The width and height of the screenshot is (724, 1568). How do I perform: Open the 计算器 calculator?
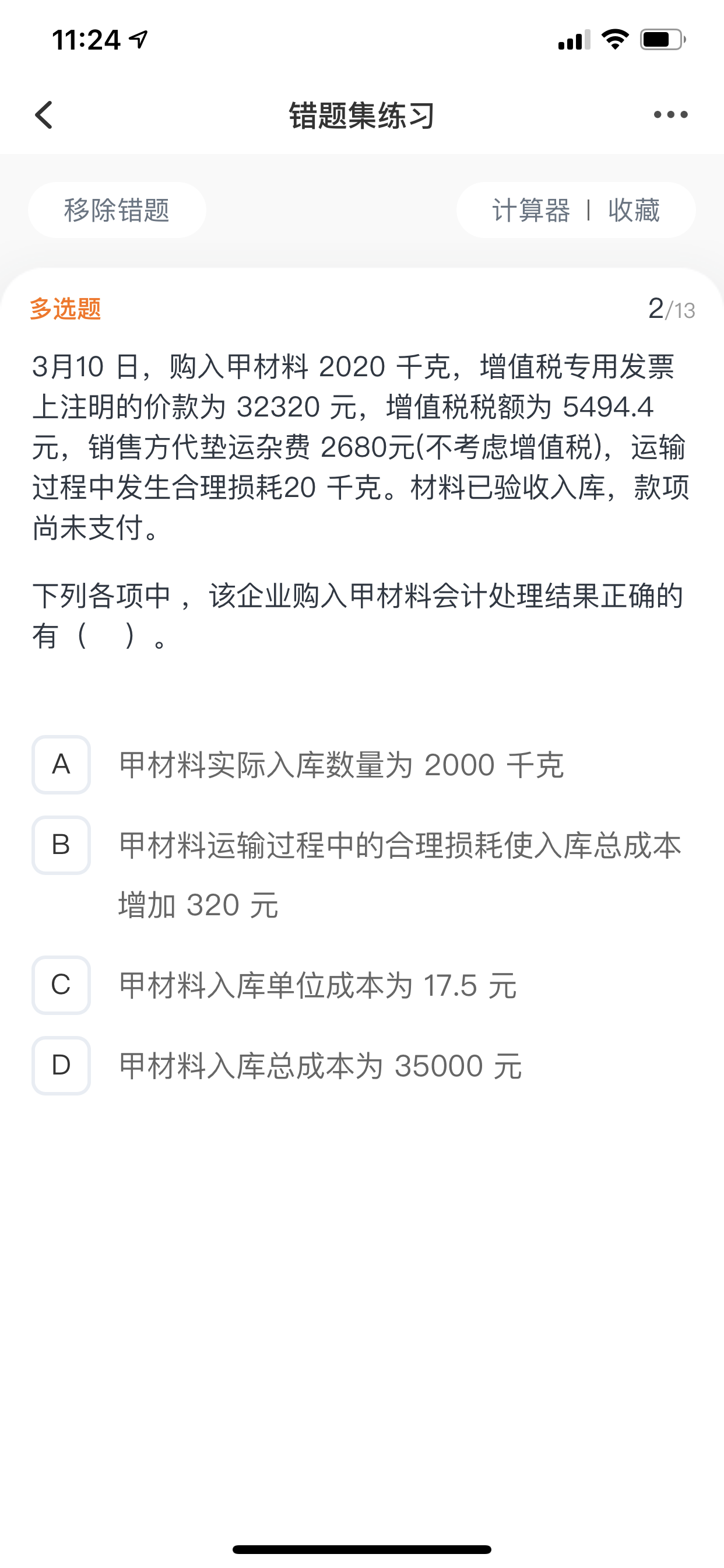tap(530, 211)
